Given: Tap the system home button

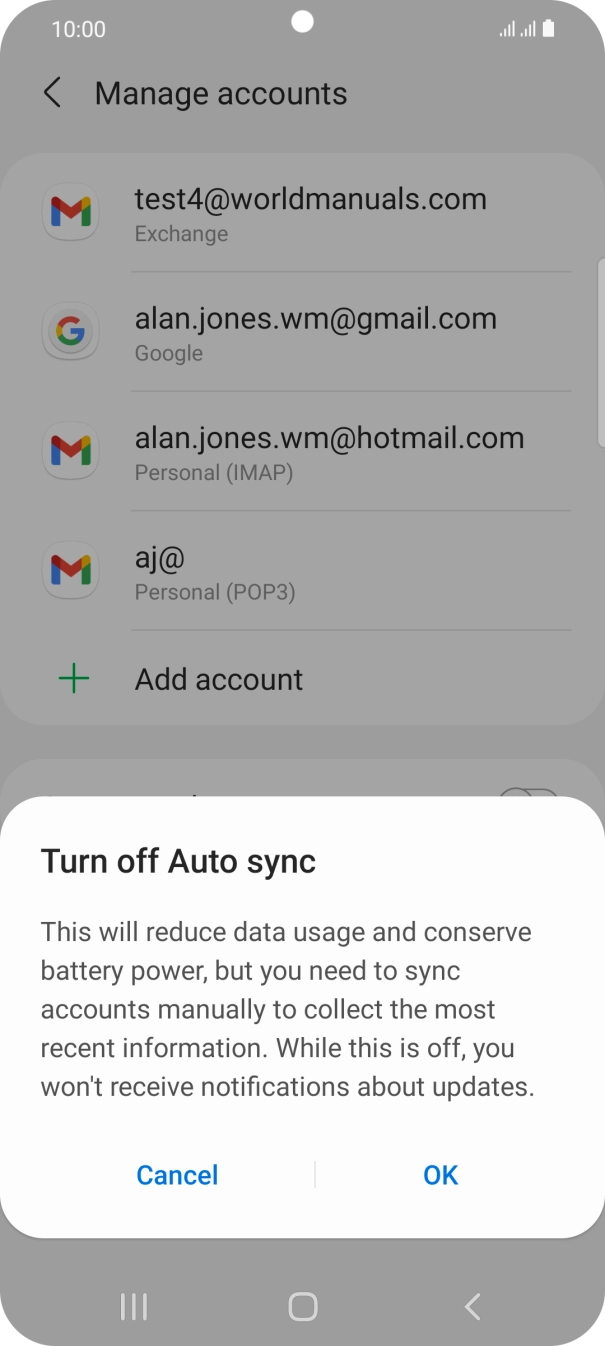Looking at the screenshot, I should (x=302, y=1306).
